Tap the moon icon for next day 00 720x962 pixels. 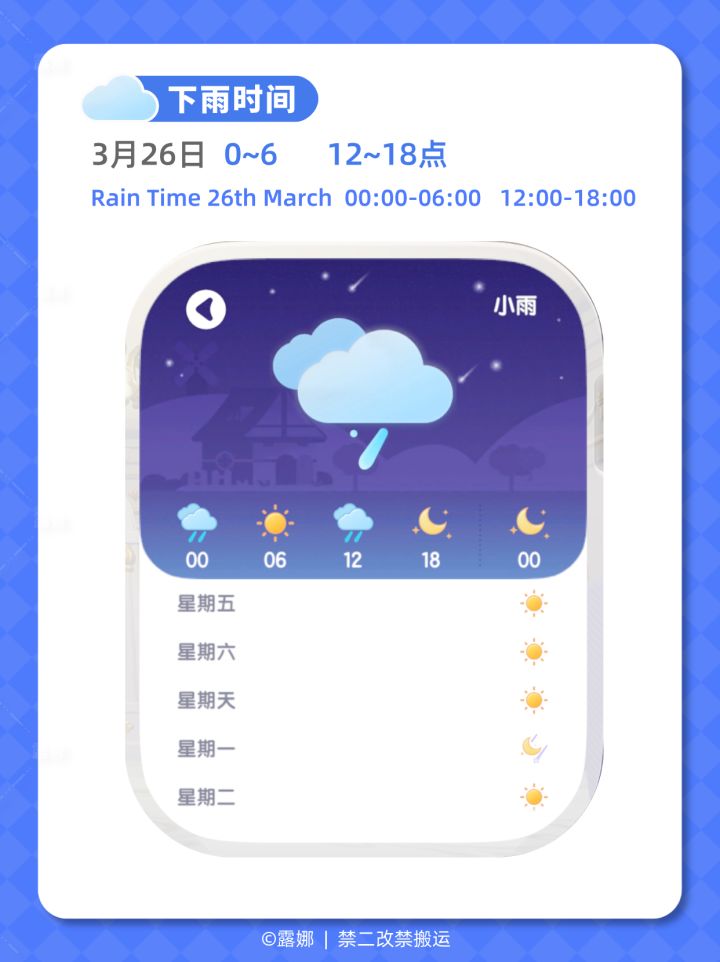point(528,520)
